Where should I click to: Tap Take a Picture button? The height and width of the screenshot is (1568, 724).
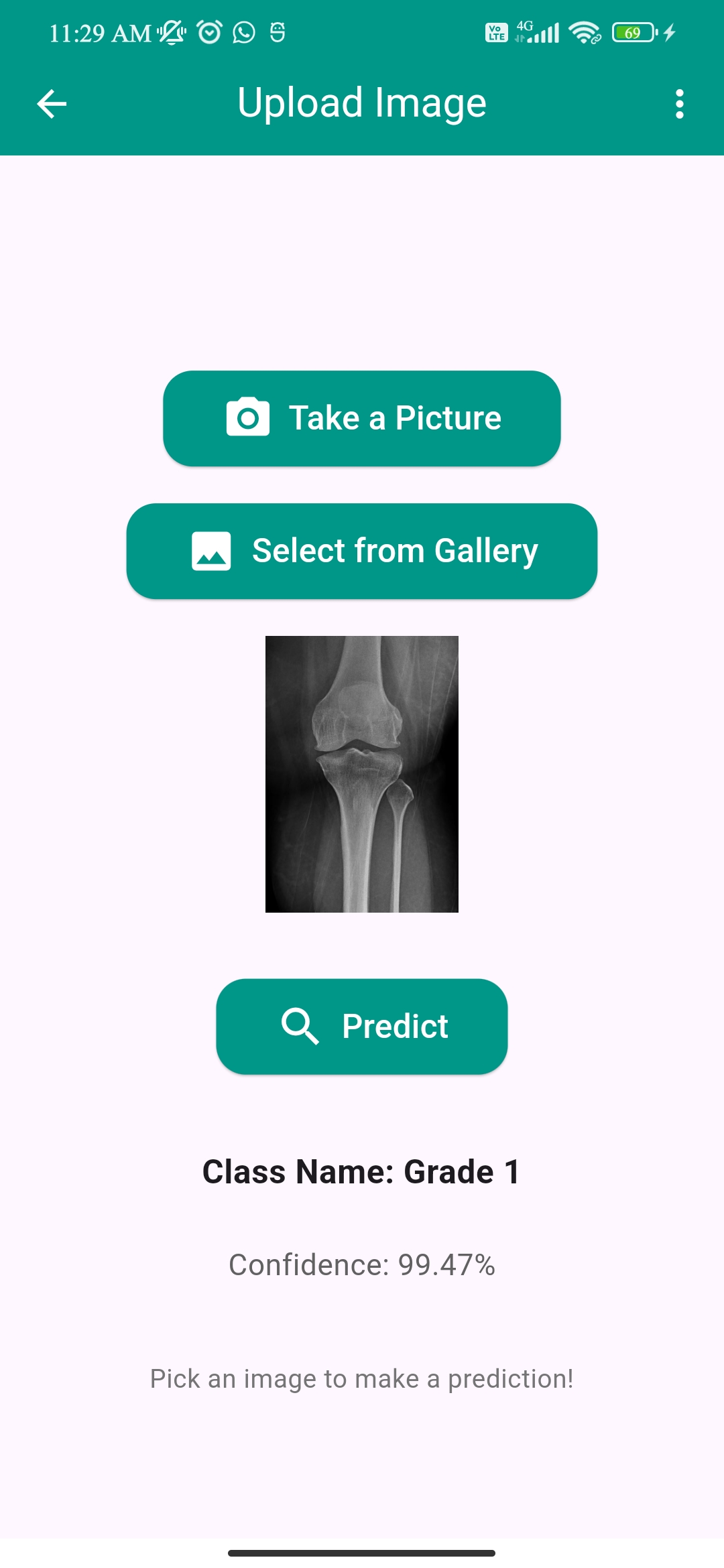(x=362, y=418)
